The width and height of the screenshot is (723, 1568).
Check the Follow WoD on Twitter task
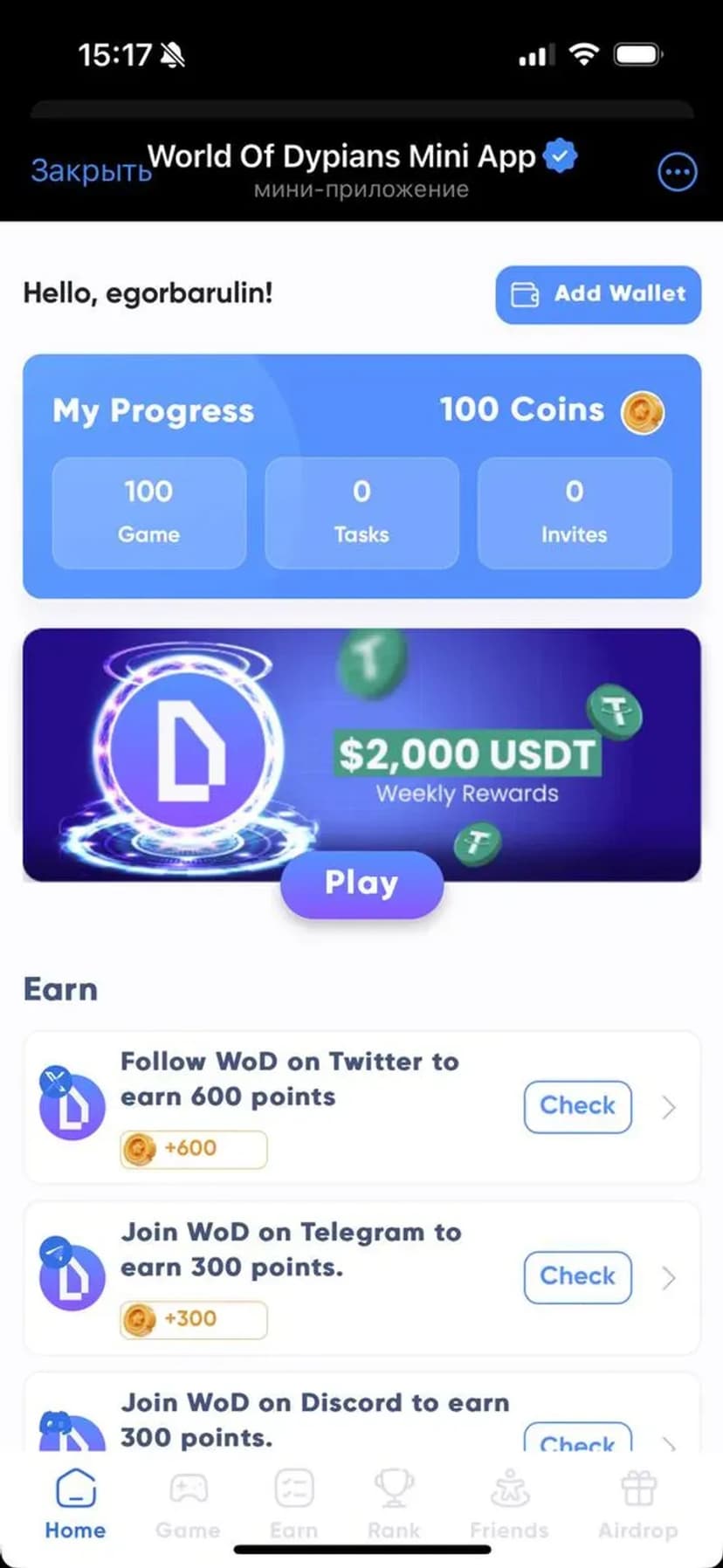pos(577,1106)
